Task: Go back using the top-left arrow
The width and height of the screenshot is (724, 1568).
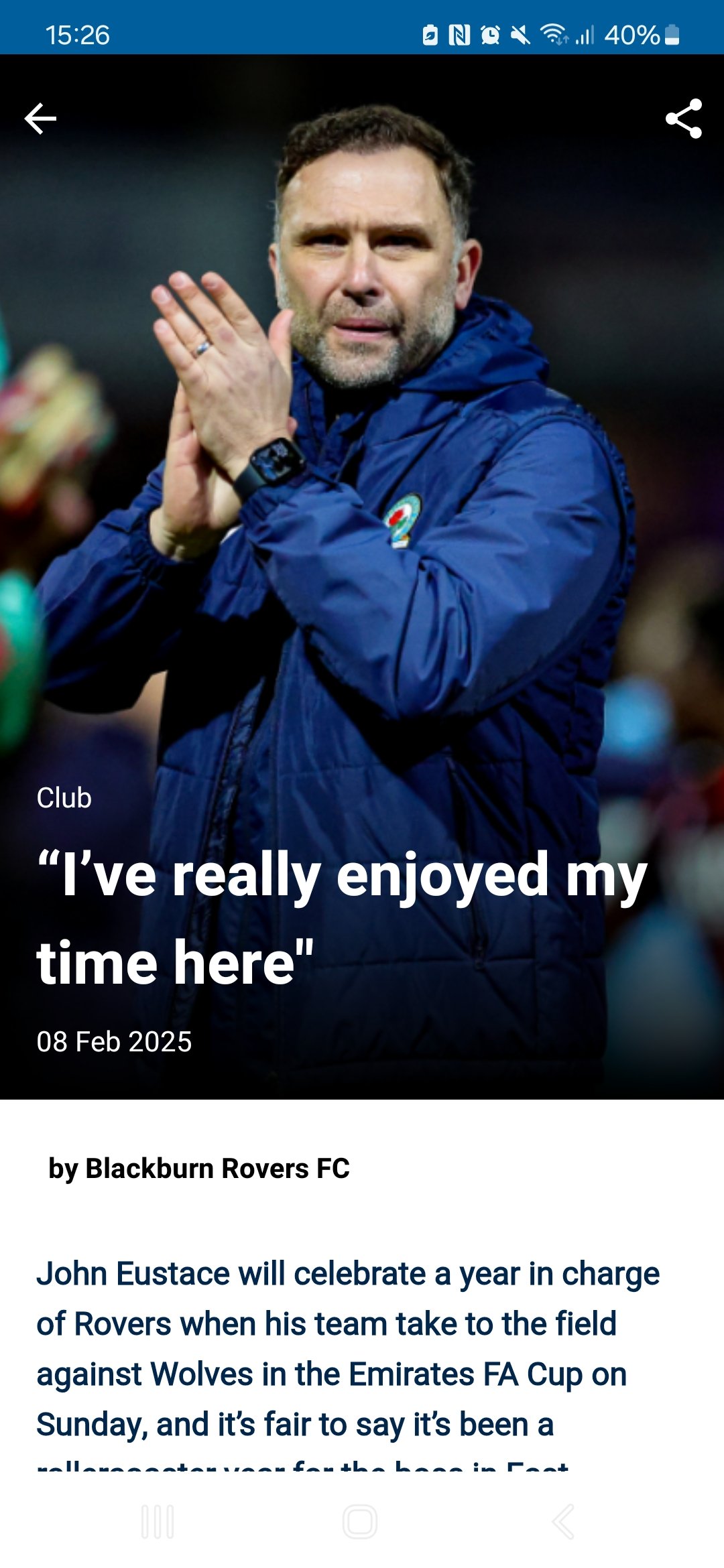Action: (x=40, y=119)
